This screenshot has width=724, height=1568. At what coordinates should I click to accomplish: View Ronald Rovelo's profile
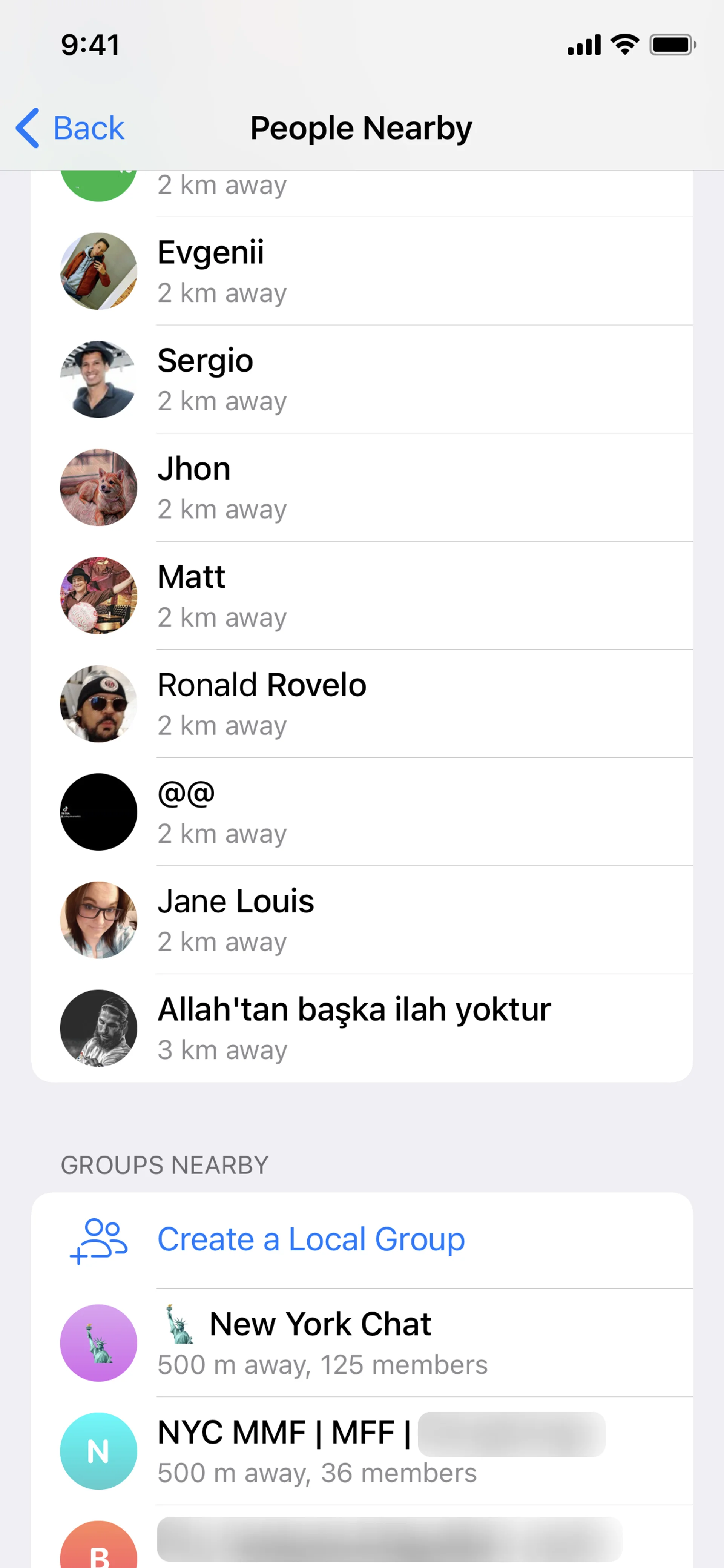(361, 704)
